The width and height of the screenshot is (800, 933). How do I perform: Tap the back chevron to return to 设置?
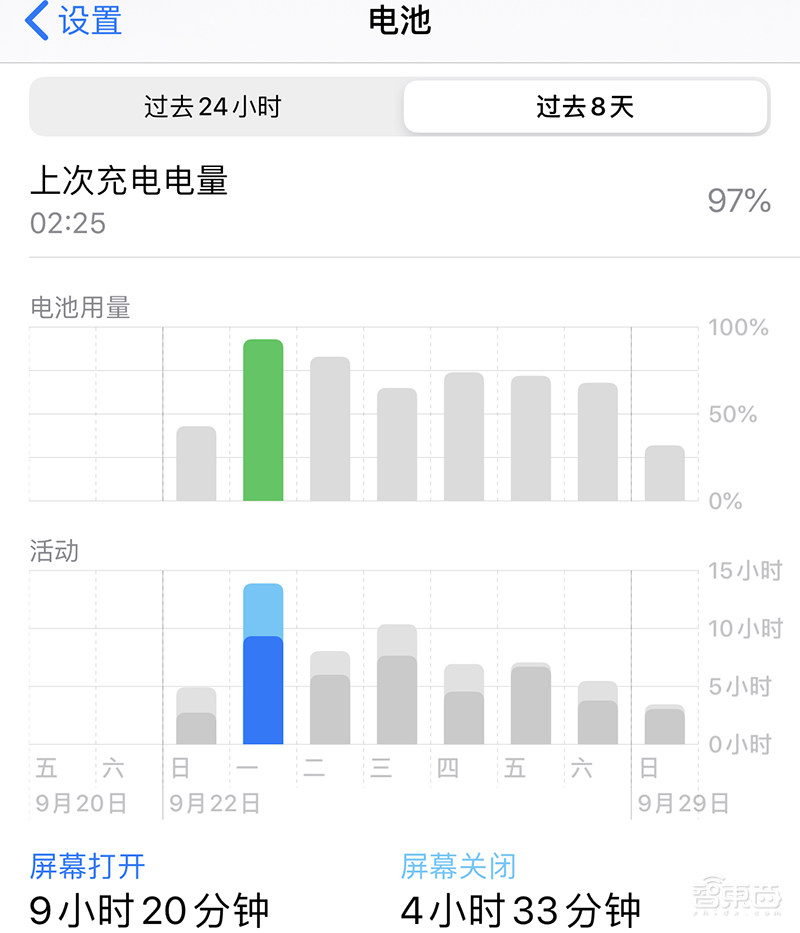tap(36, 22)
